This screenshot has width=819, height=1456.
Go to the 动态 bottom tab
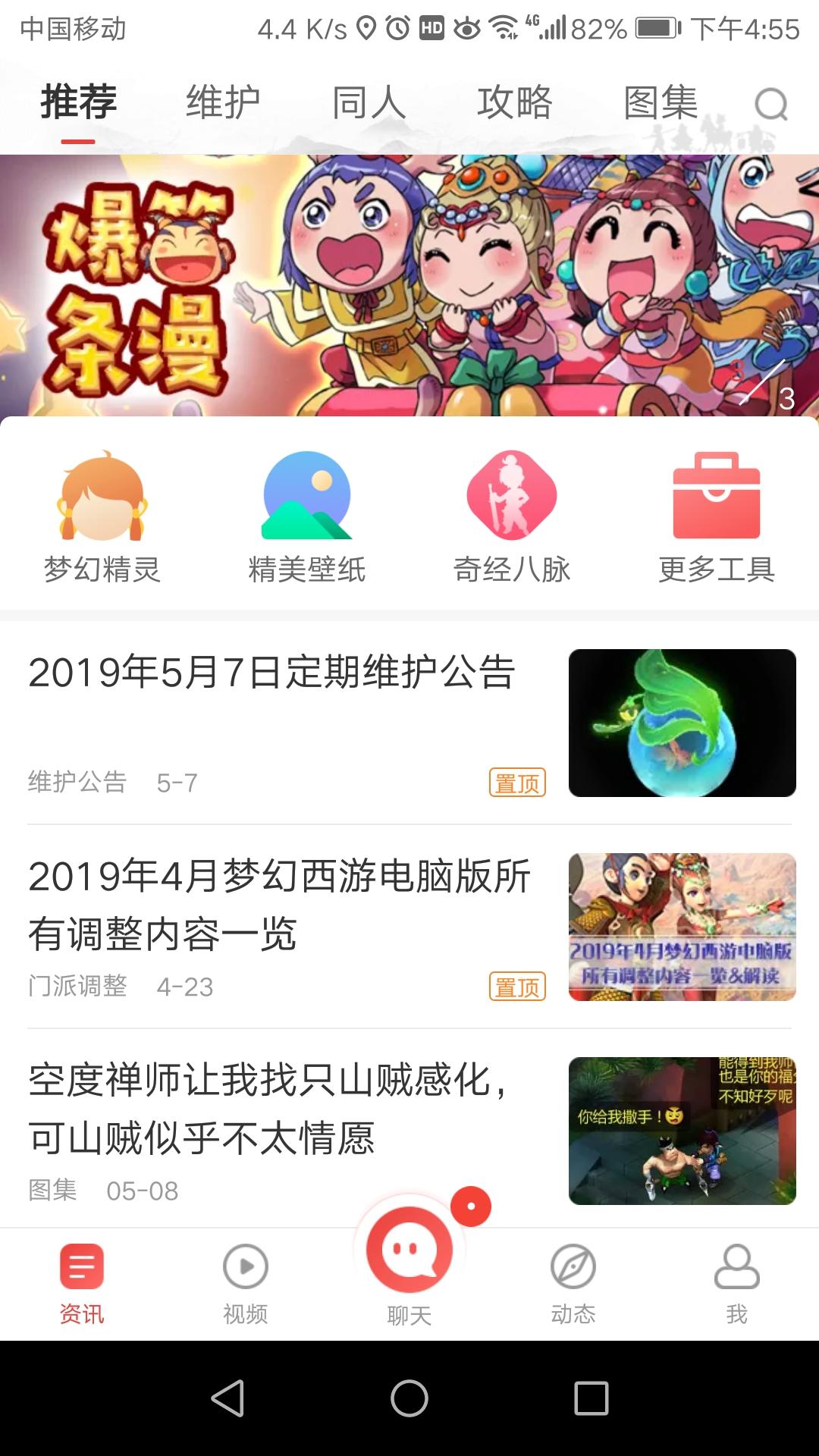point(573,1282)
